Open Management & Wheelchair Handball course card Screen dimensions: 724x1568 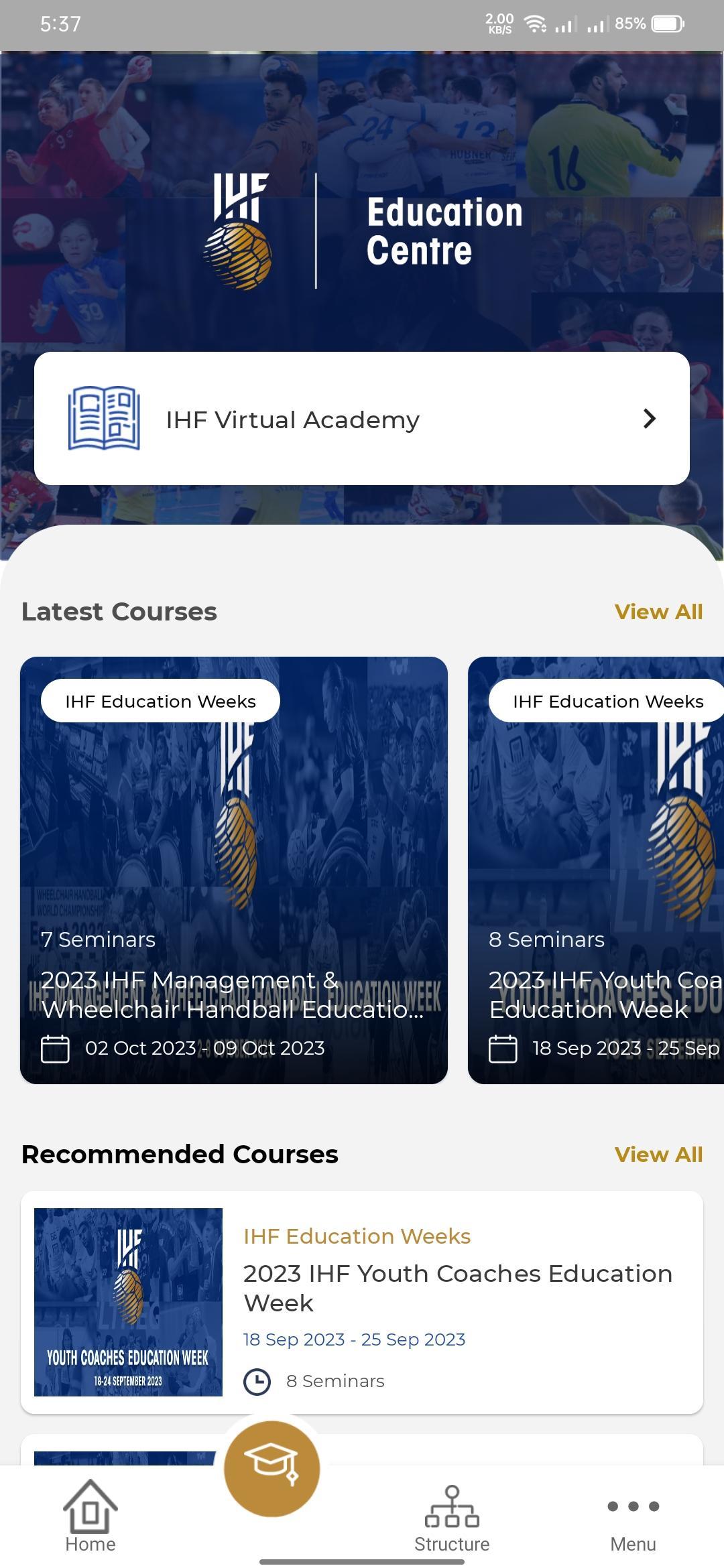click(233, 870)
